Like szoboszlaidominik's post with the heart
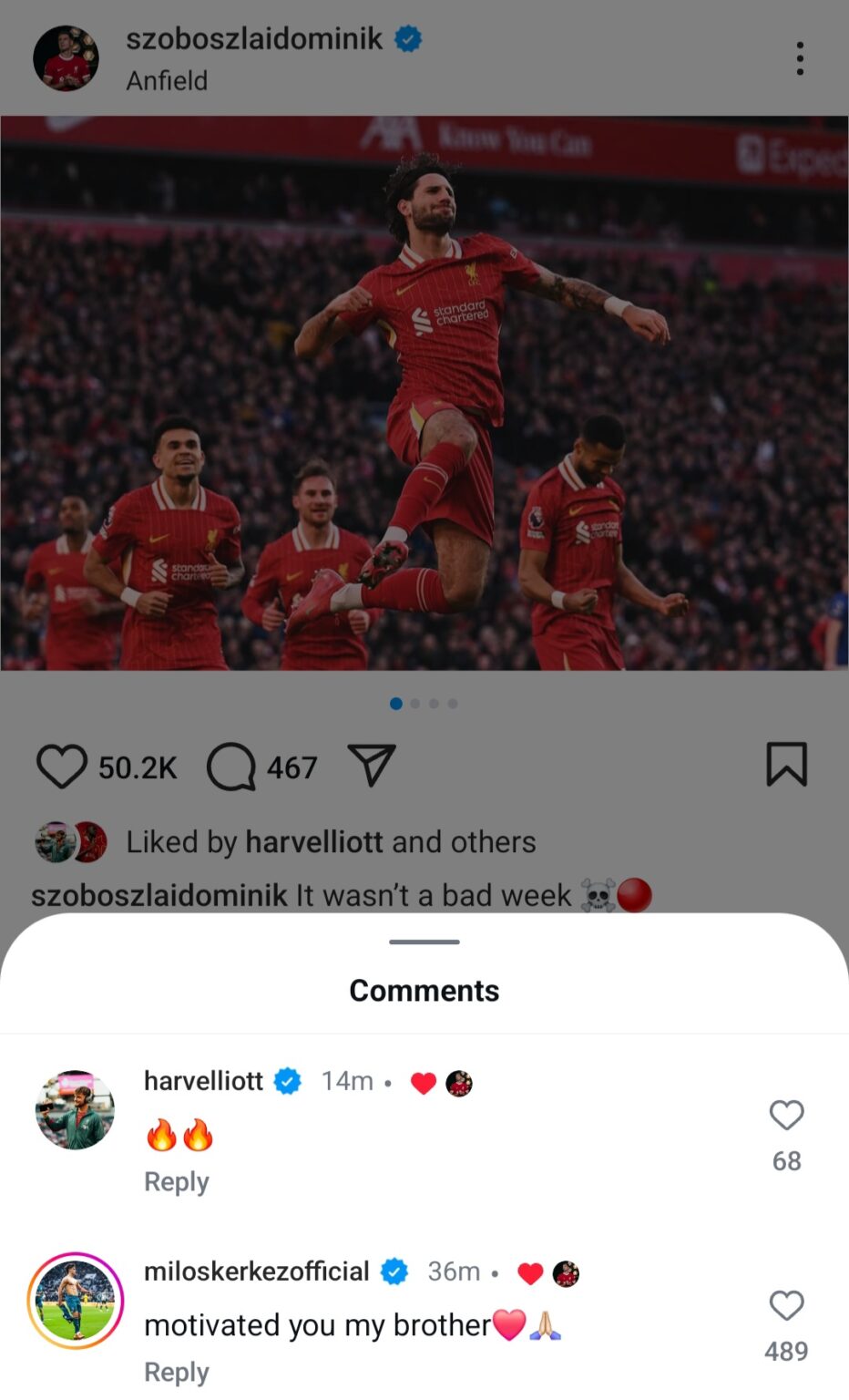 [61, 766]
